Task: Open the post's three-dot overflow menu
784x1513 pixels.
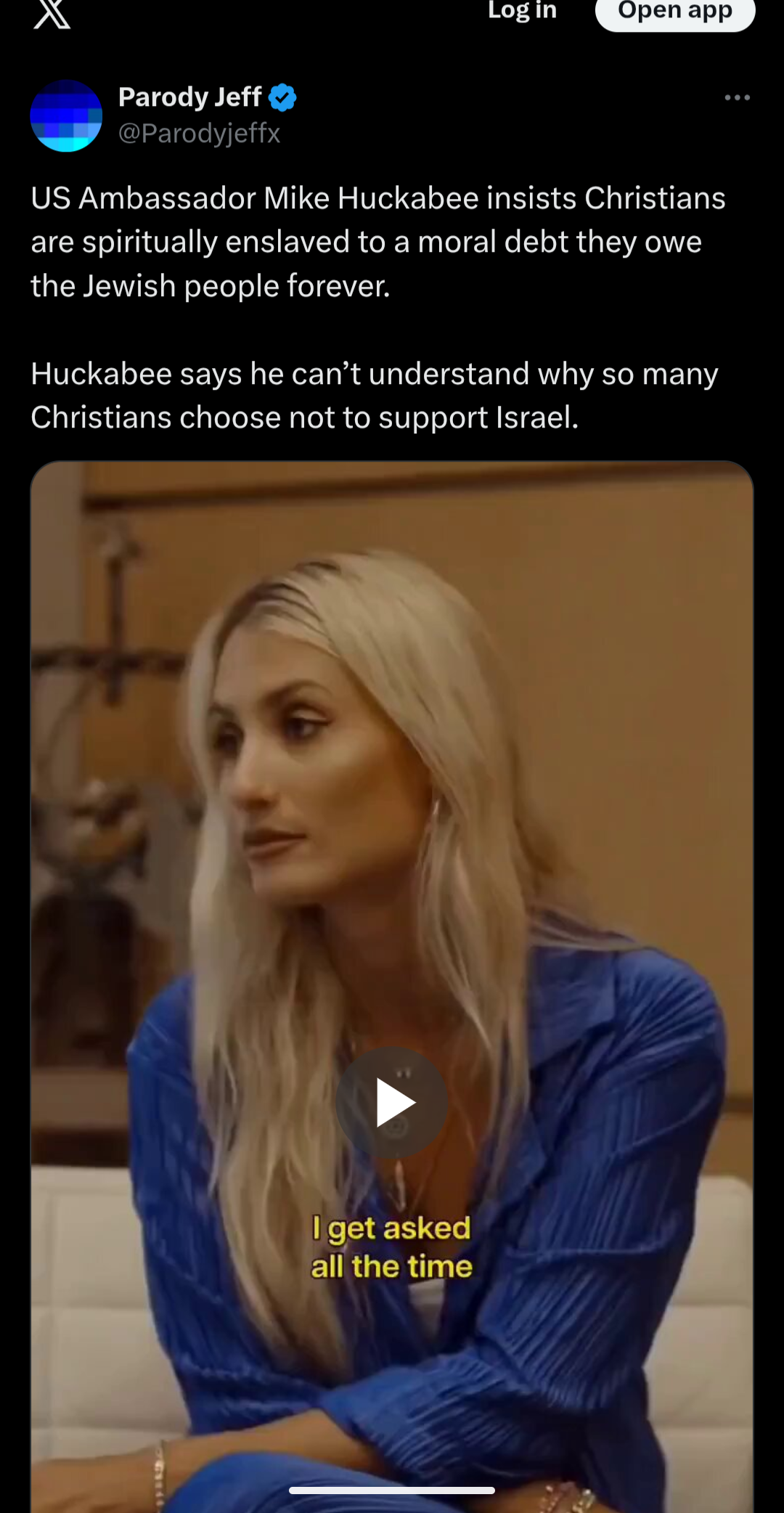Action: [x=737, y=98]
